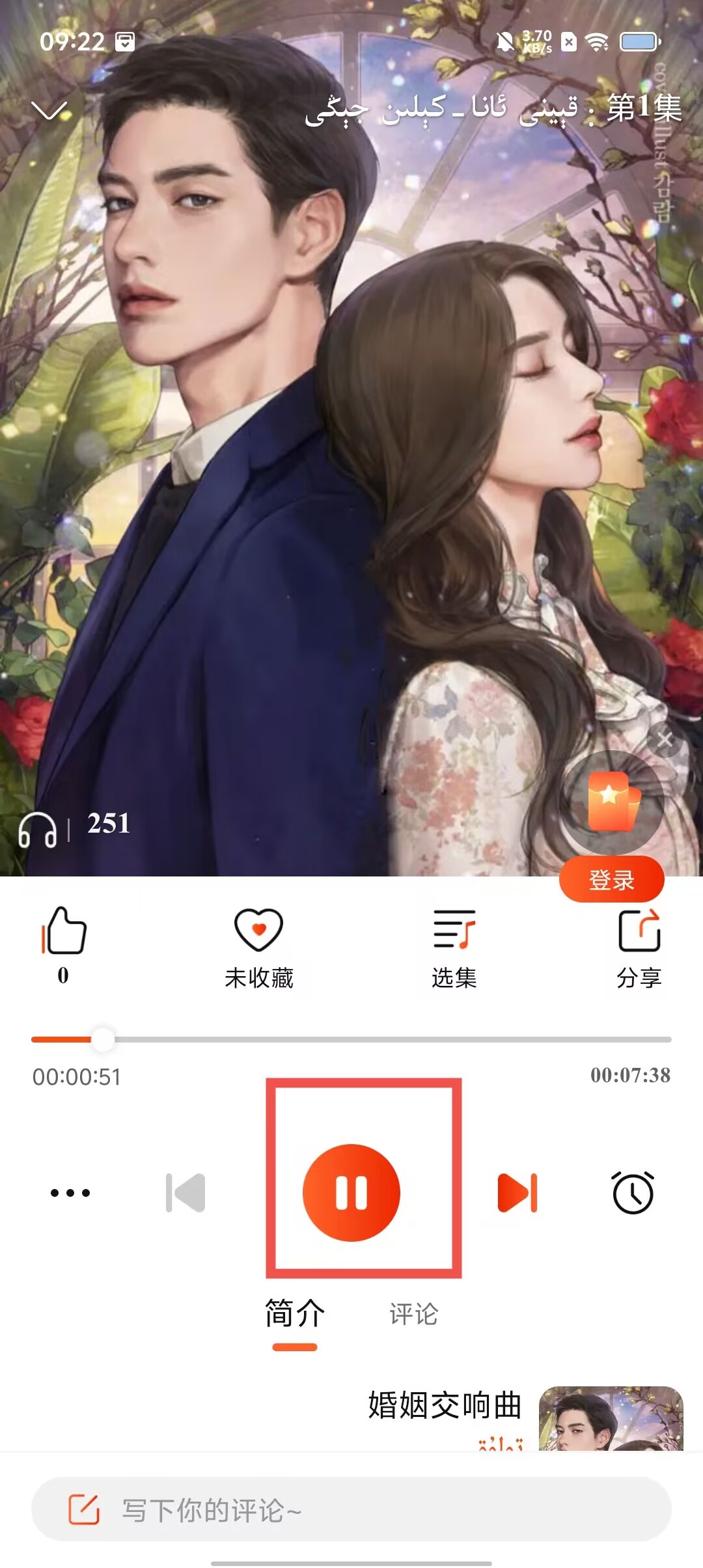The image size is (703, 1568).
Task: Collapse the player with the down chevron
Action: [49, 111]
